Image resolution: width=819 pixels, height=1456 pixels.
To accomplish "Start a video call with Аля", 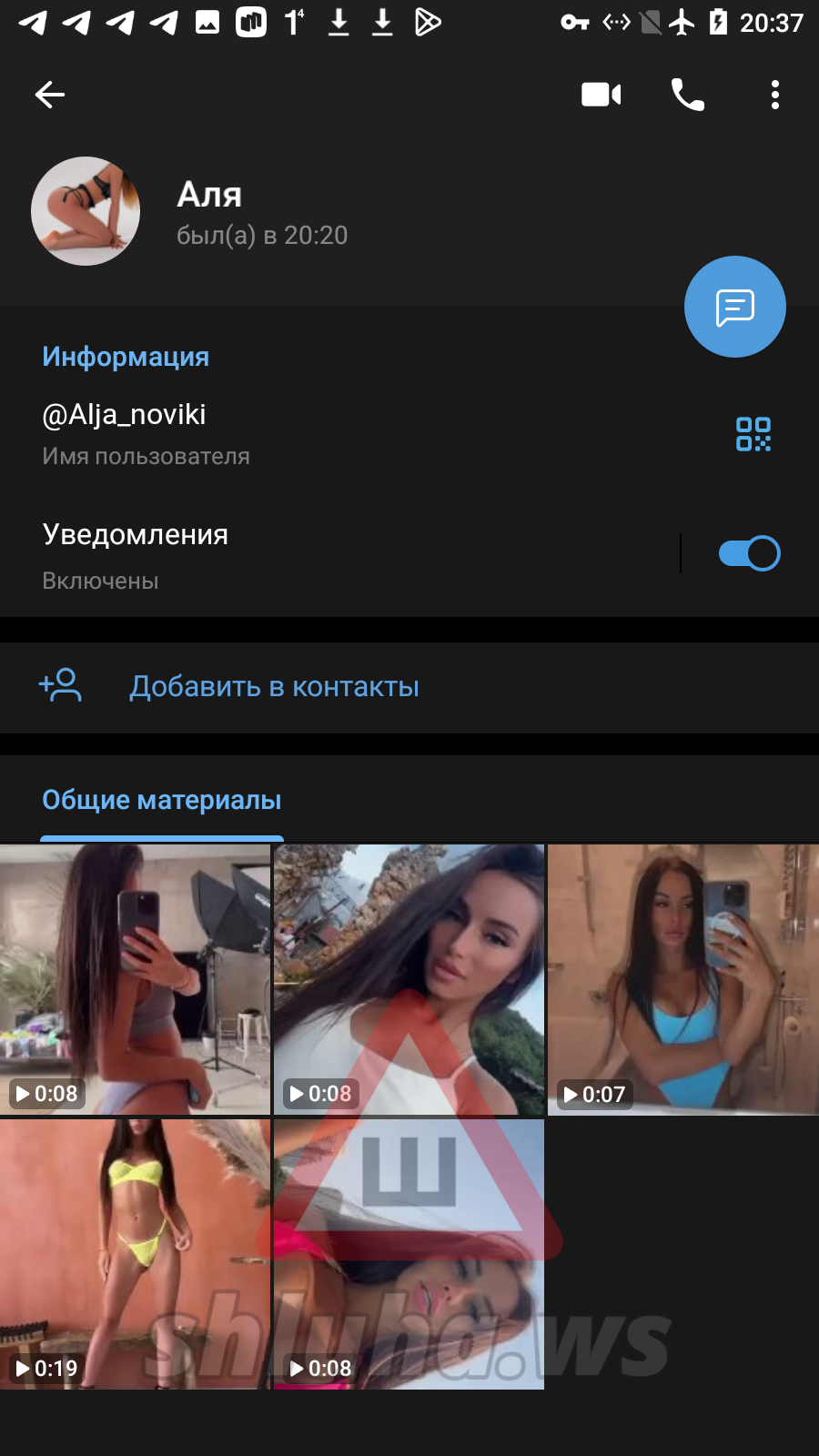I will point(601,95).
